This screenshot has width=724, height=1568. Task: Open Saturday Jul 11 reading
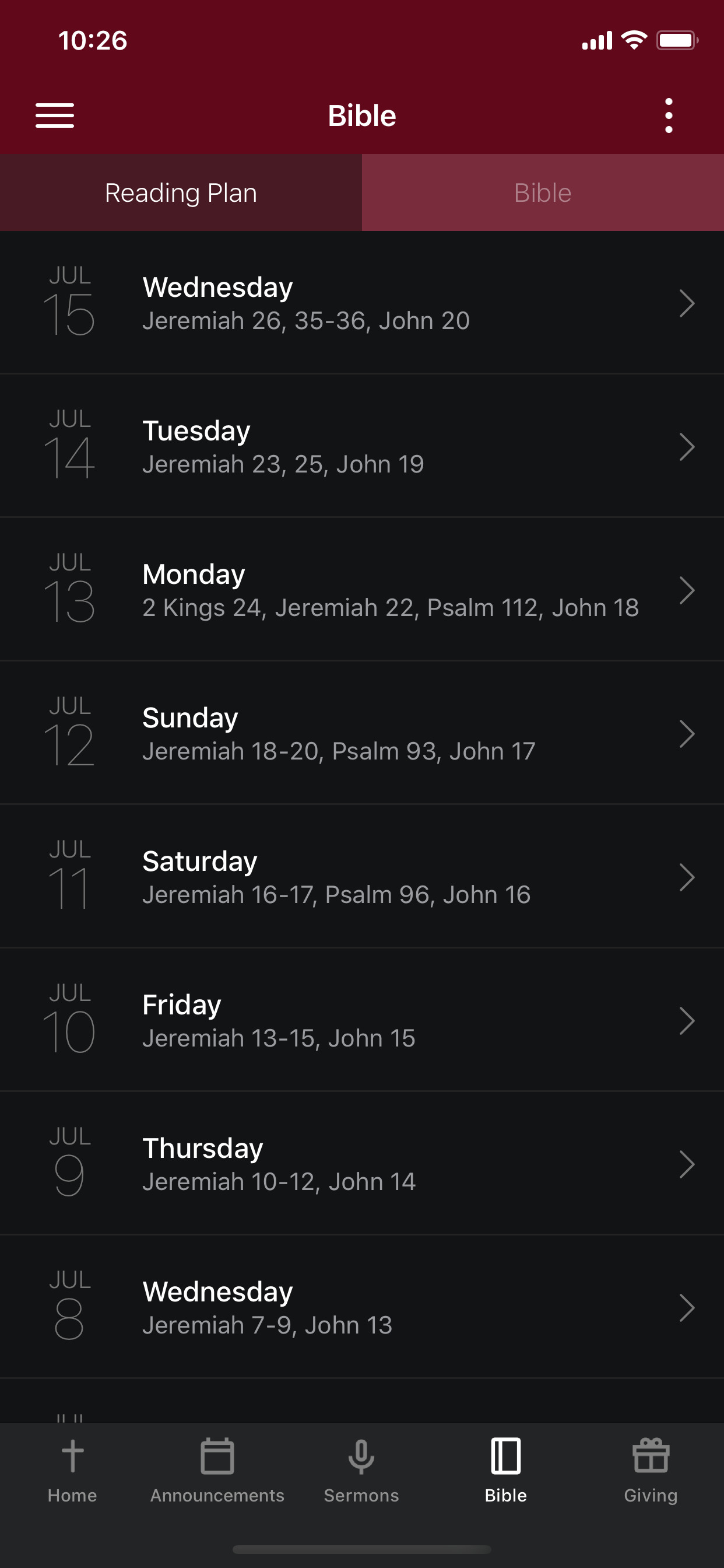[x=362, y=877]
